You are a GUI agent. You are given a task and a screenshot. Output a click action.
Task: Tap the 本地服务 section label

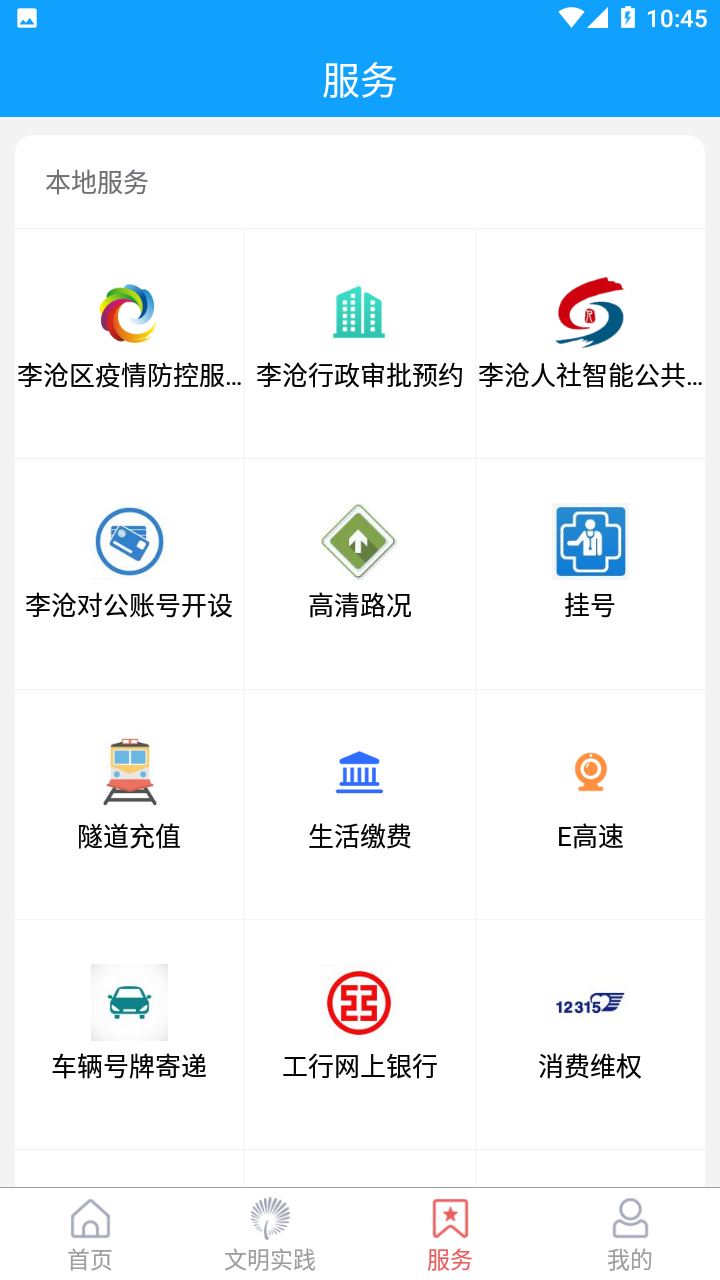click(96, 182)
